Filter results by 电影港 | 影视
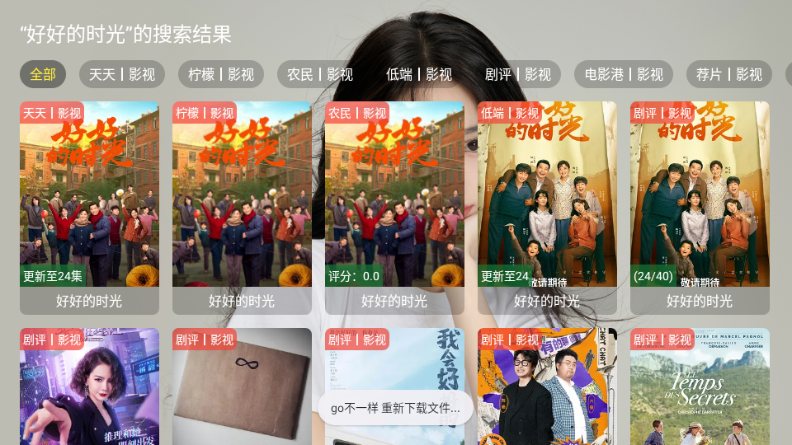 pyautogui.click(x=624, y=74)
